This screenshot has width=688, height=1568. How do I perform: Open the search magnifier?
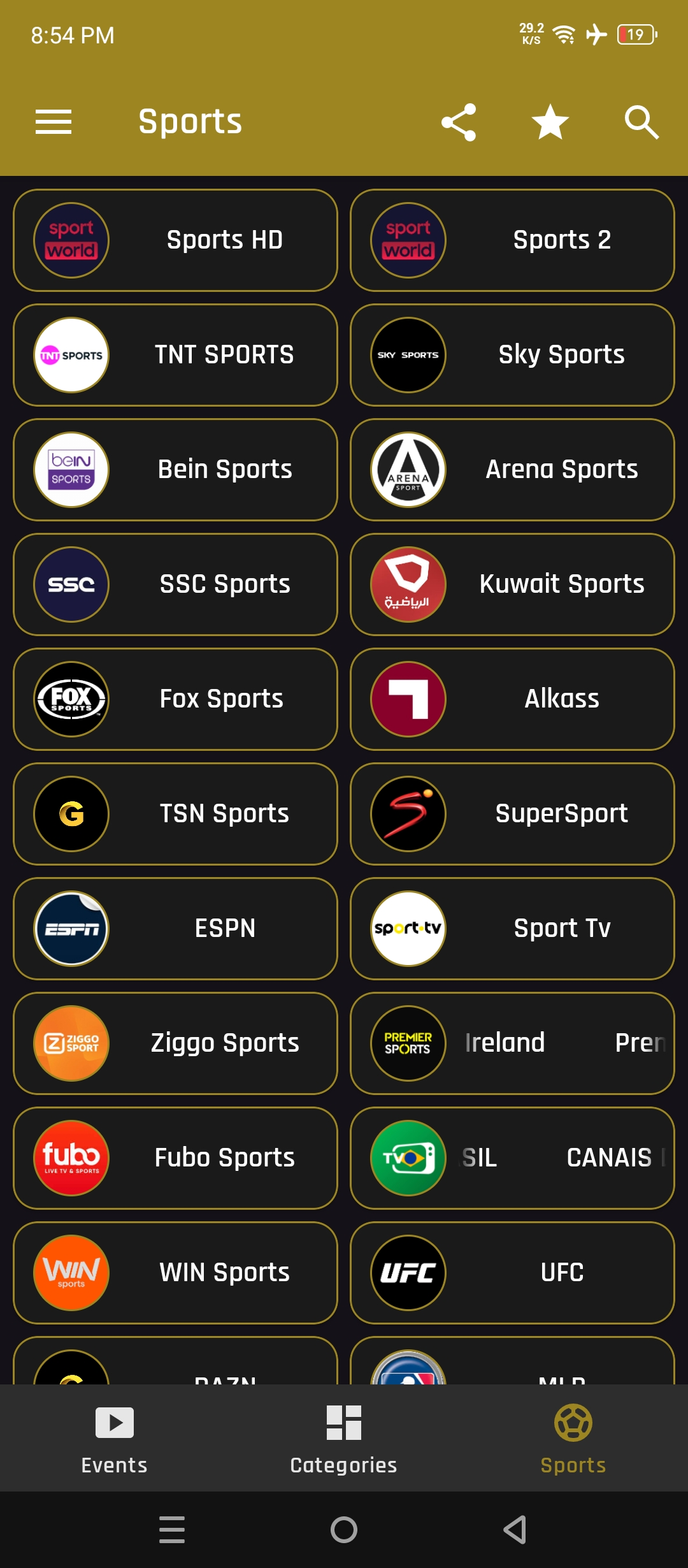pos(641,122)
